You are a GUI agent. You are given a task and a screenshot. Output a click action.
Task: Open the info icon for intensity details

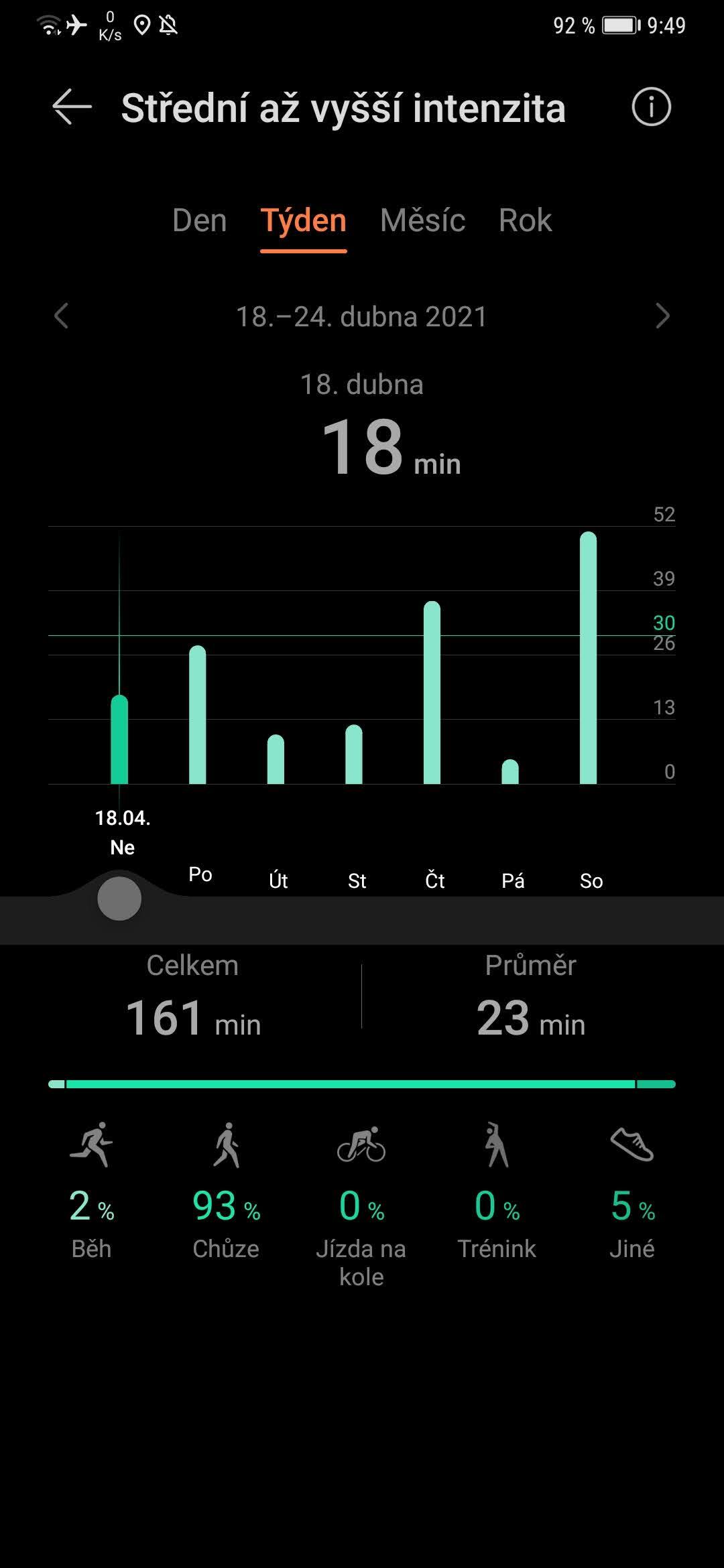tap(651, 107)
